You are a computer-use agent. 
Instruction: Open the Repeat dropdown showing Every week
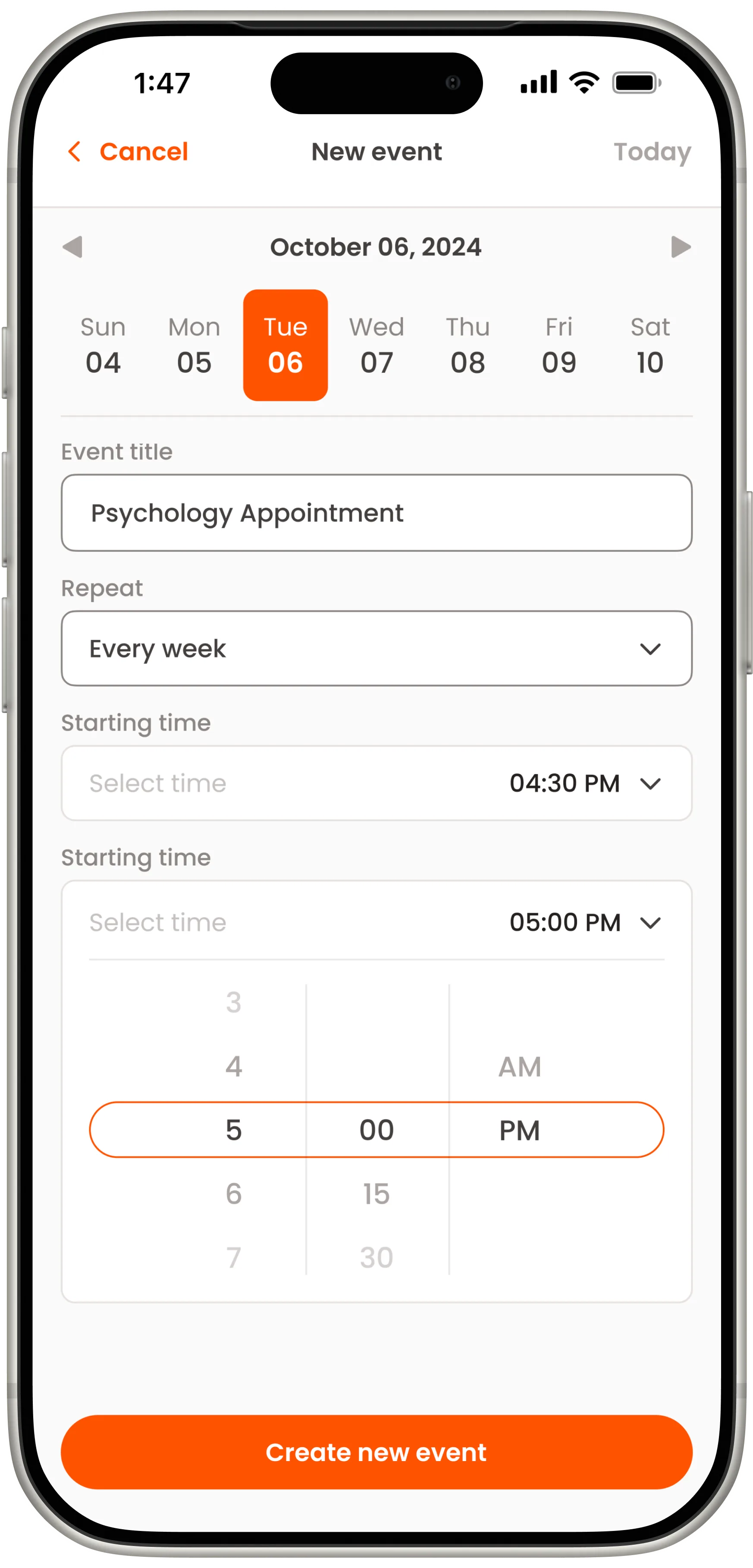coord(376,648)
